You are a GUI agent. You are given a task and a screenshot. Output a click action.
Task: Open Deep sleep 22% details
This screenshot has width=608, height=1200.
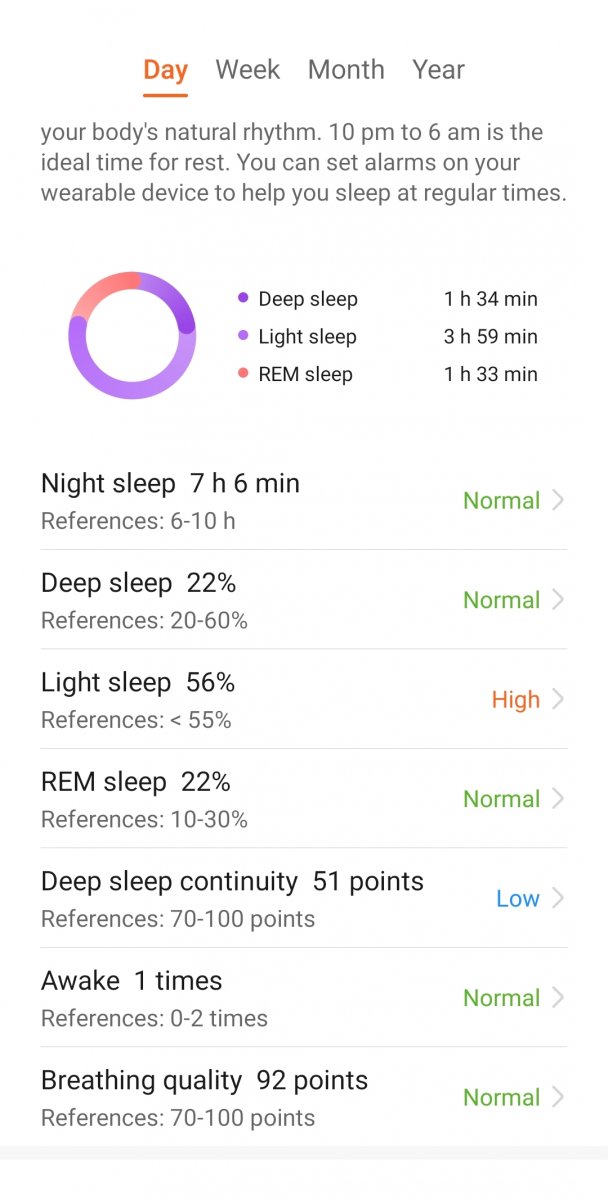click(304, 600)
